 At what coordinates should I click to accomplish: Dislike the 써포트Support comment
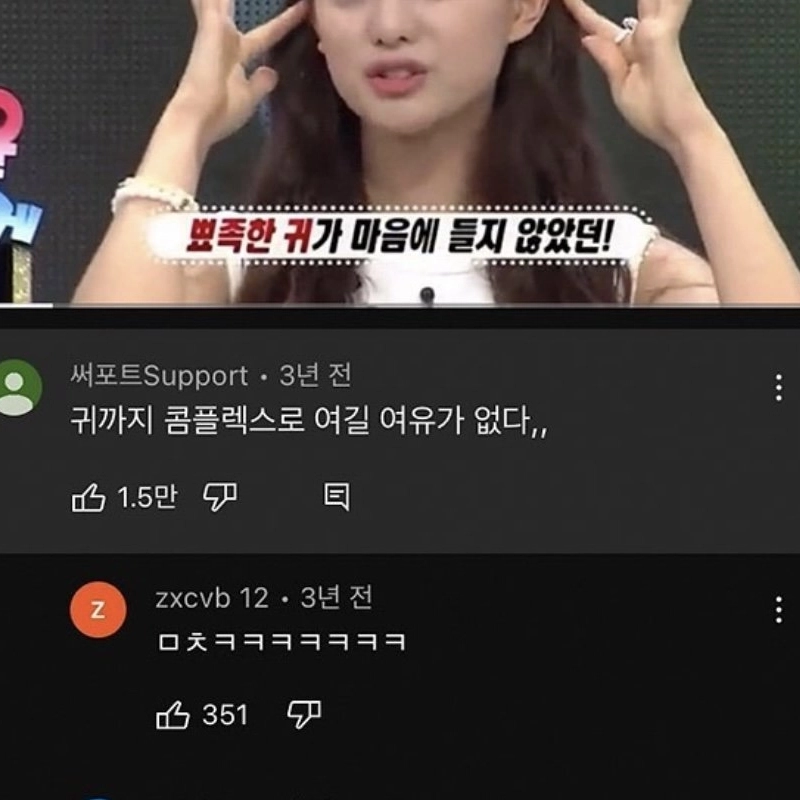click(220, 496)
